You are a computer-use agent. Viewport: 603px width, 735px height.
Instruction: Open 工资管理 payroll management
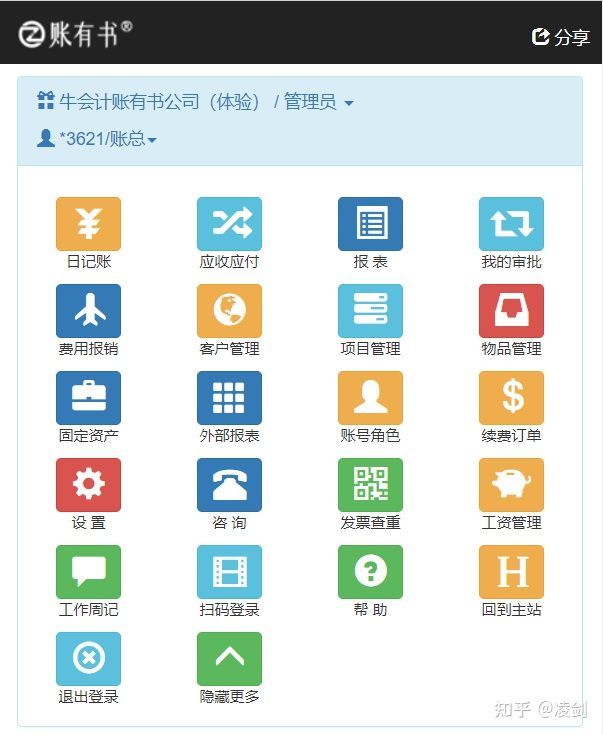point(511,495)
